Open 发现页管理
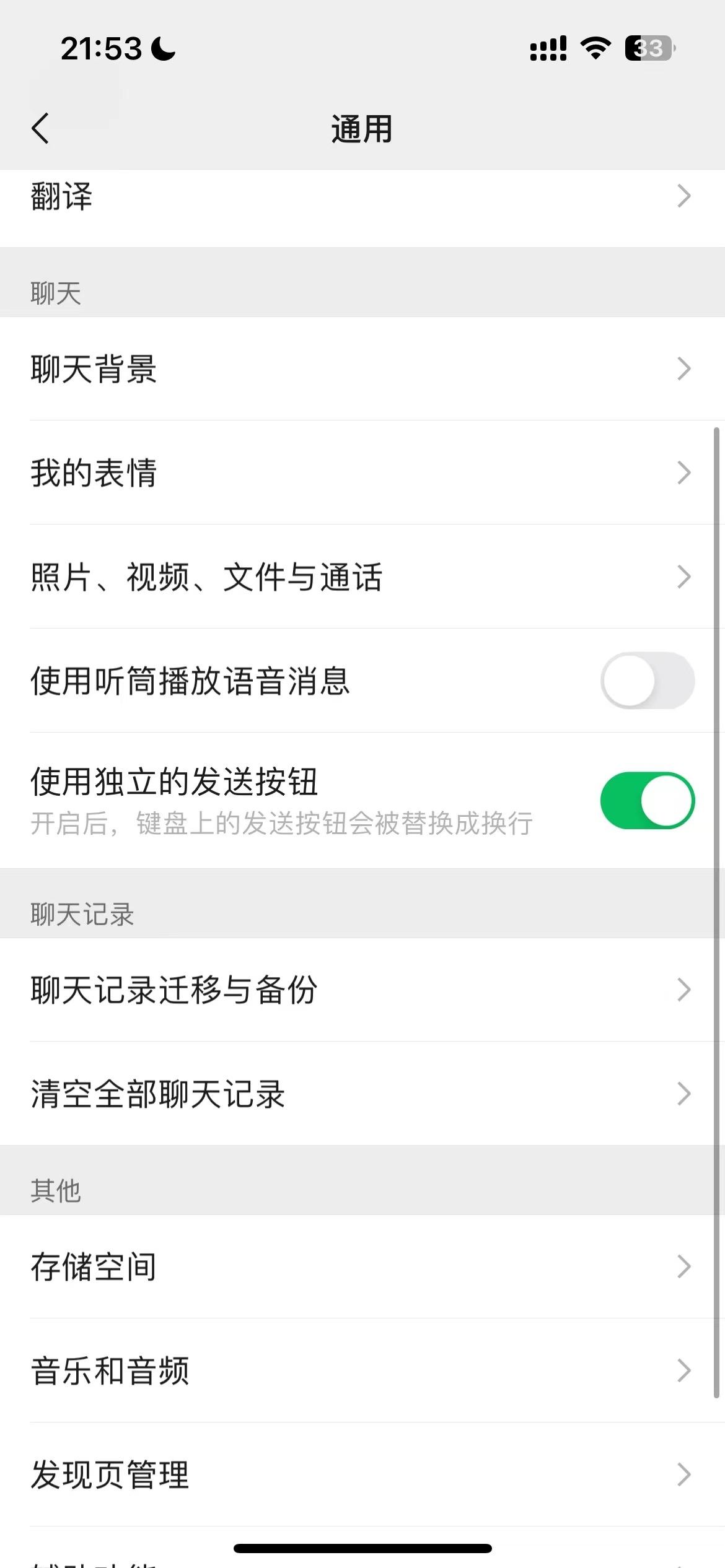Image resolution: width=725 pixels, height=1568 pixels. coord(248,1476)
